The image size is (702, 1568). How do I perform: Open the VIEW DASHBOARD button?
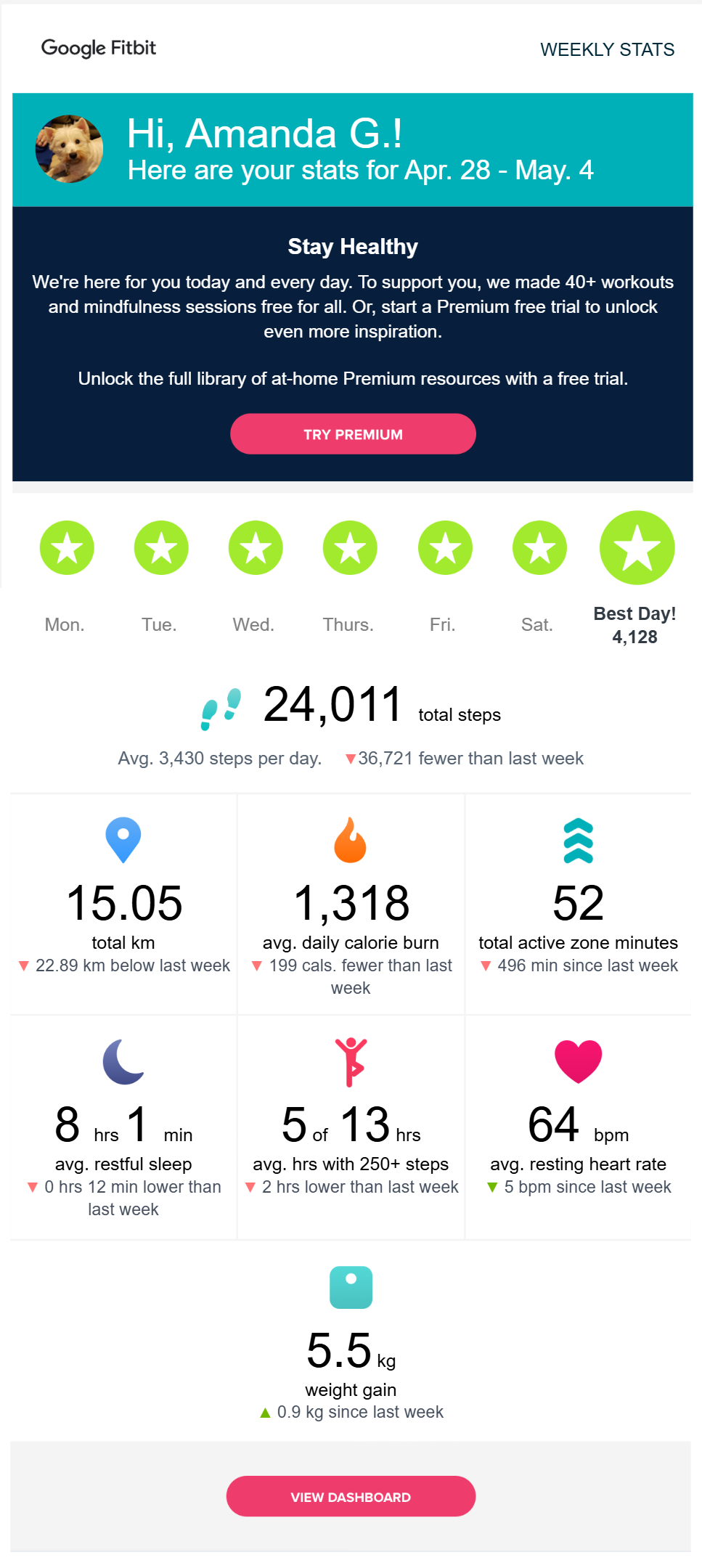click(351, 1496)
